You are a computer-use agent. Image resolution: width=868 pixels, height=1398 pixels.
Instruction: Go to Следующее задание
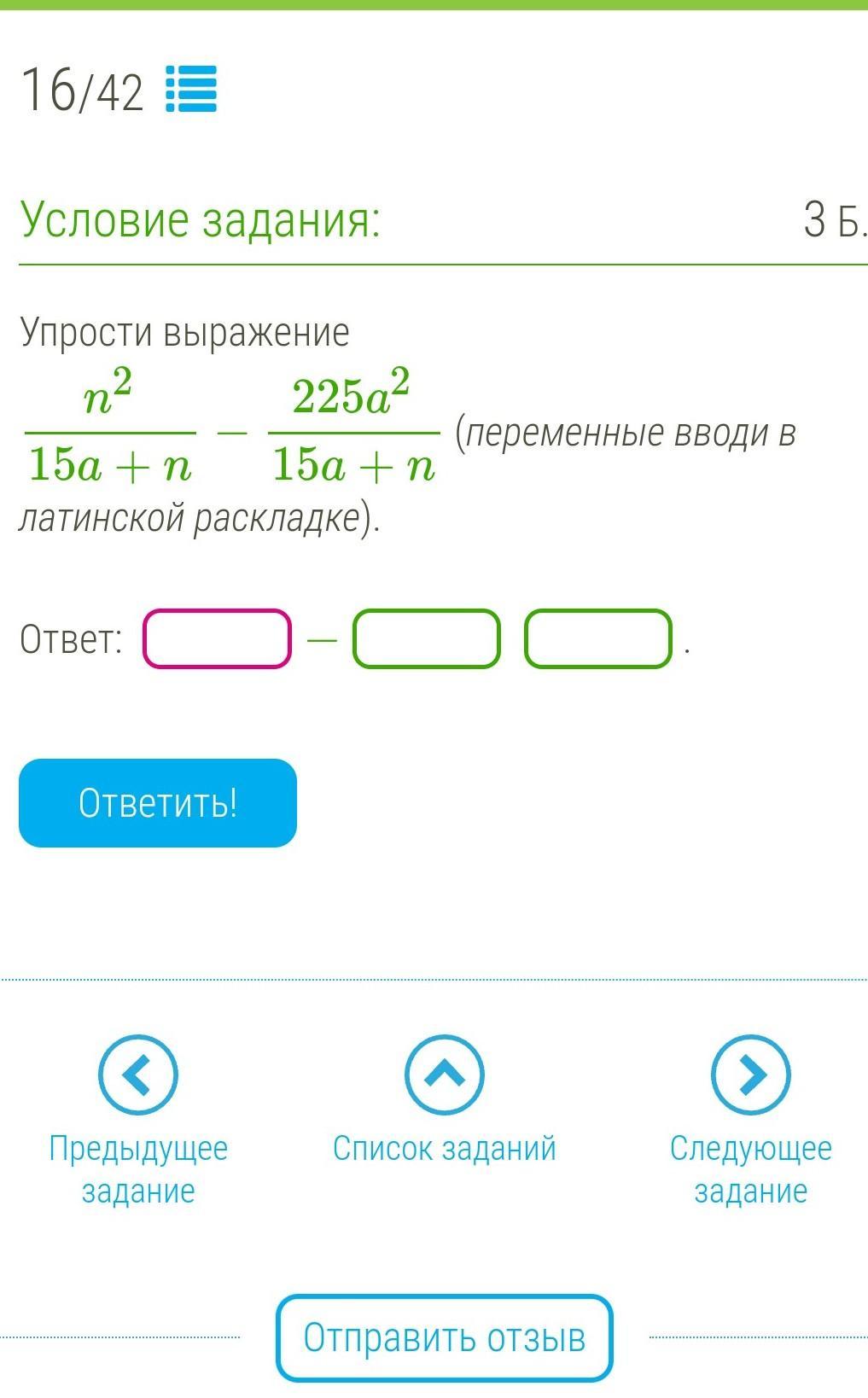point(750,1075)
